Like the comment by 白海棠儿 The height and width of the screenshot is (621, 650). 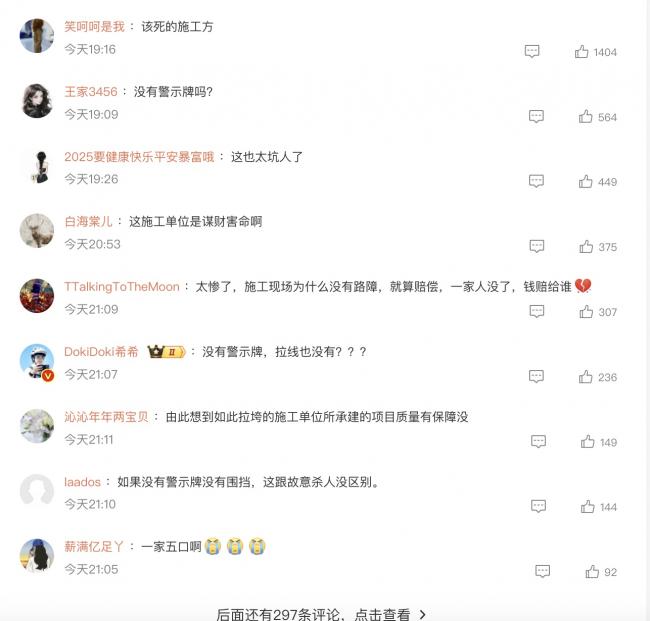586,247
